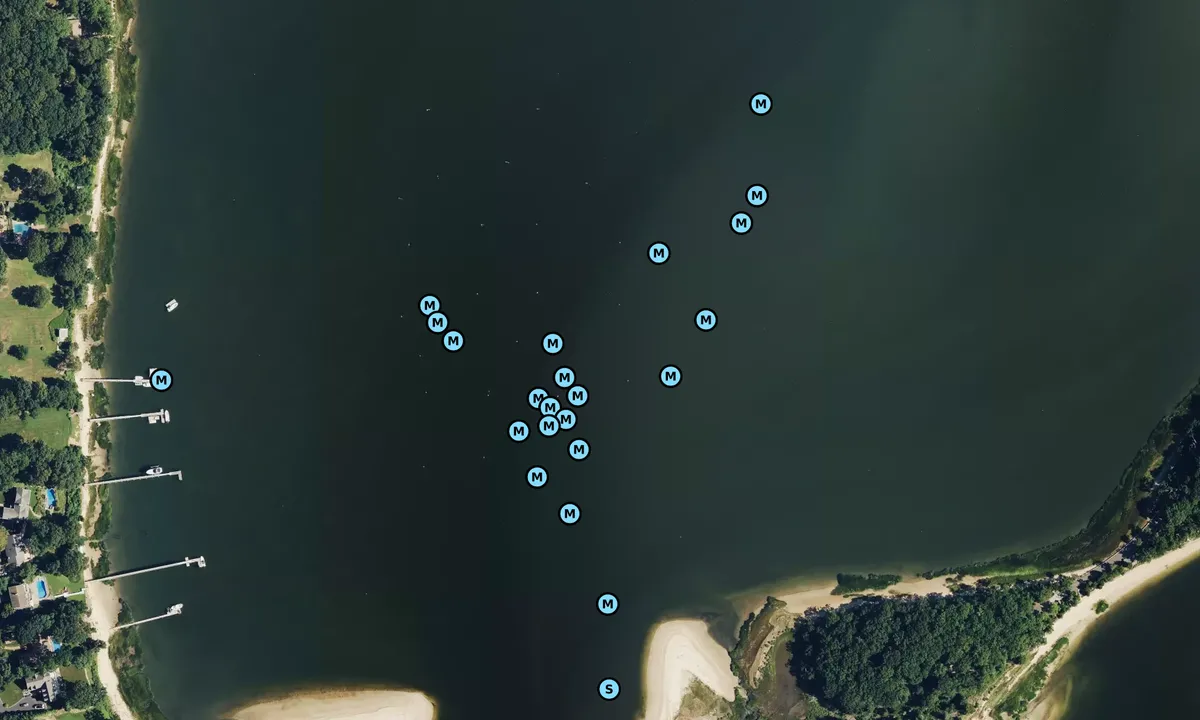Screen dimensions: 1200x720
Task: Tap the M marker just above the S marker
Action: (x=608, y=604)
